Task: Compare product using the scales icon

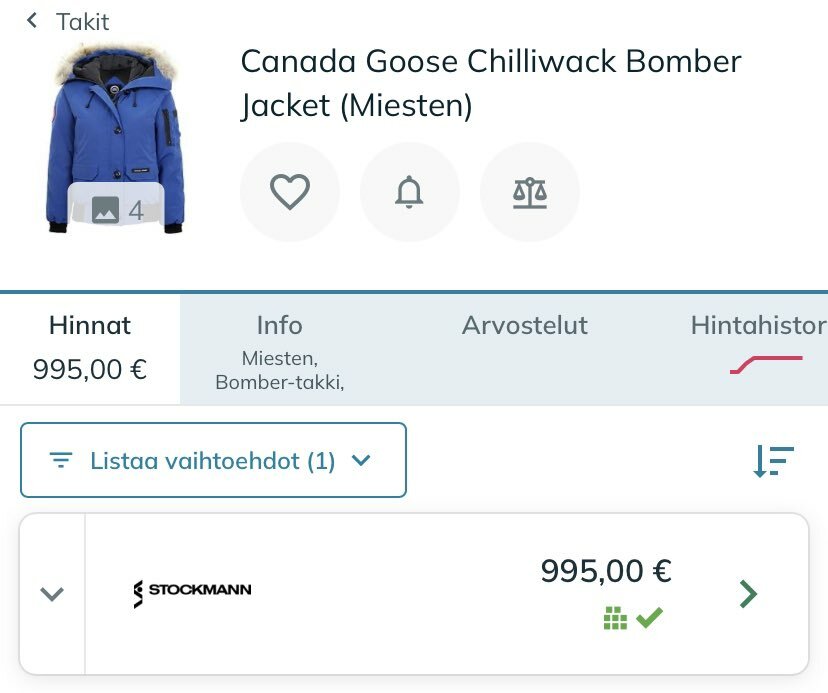Action: [x=529, y=191]
